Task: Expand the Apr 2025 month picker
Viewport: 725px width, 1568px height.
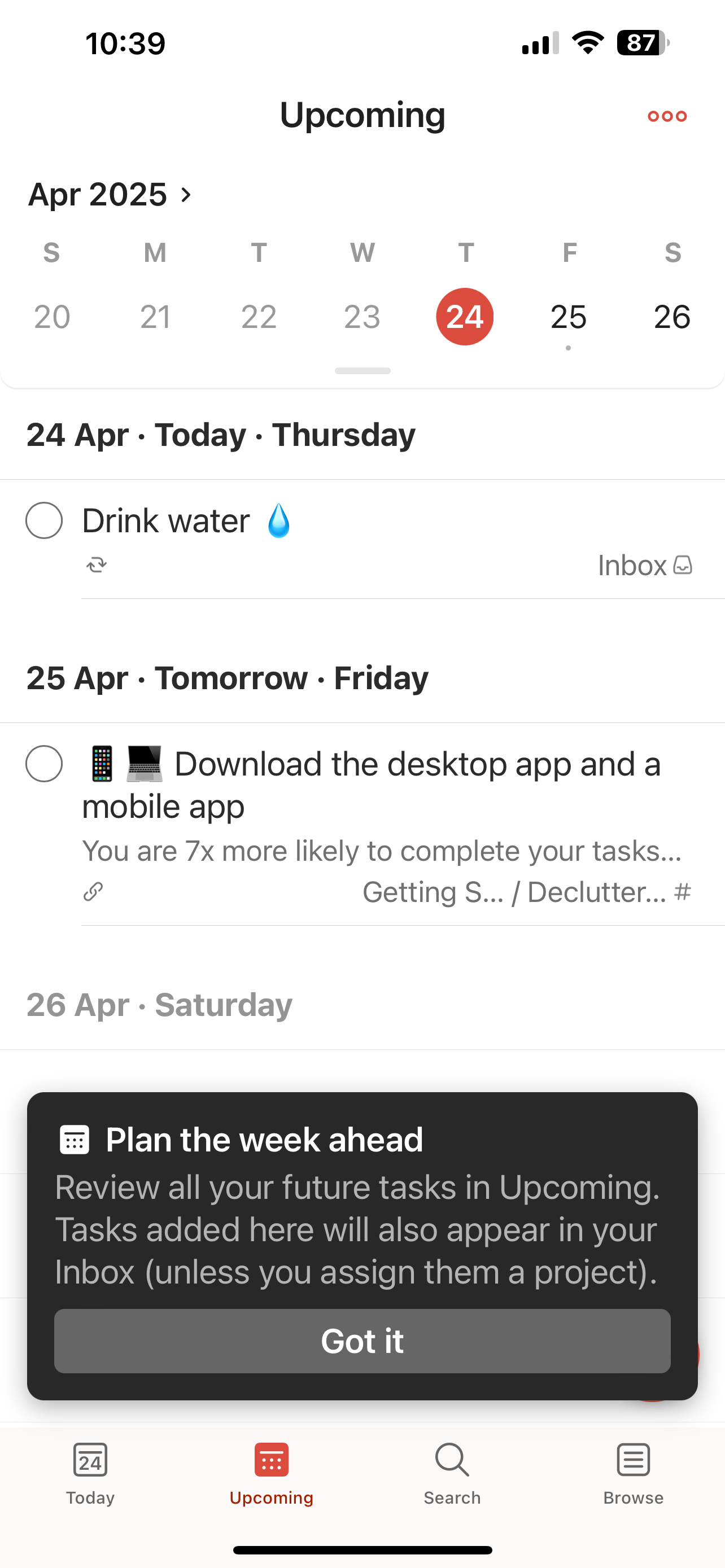Action: point(110,195)
